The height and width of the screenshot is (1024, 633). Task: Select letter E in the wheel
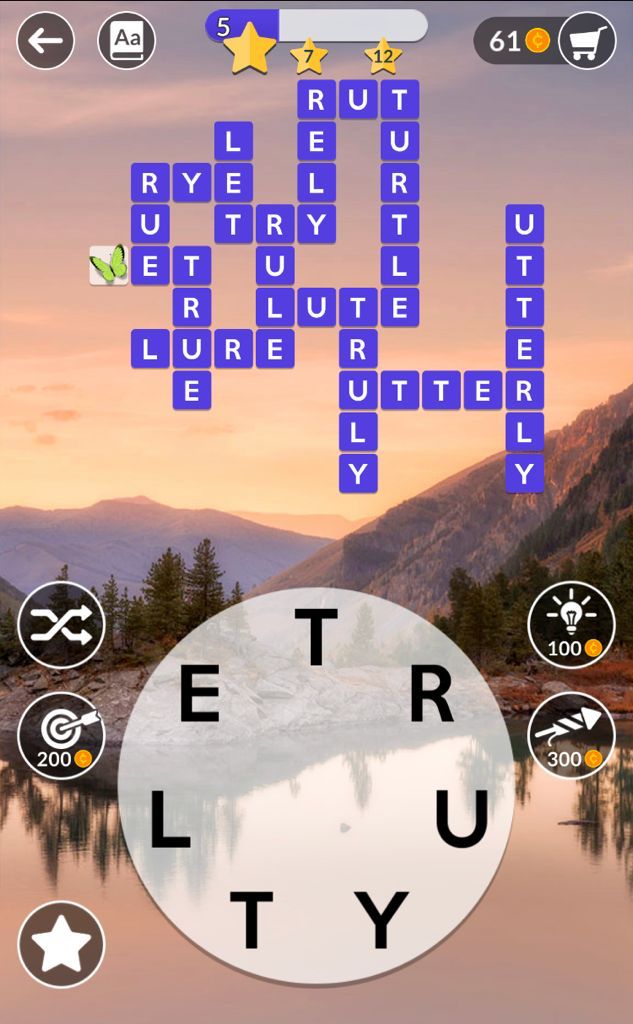pyautogui.click(x=199, y=696)
